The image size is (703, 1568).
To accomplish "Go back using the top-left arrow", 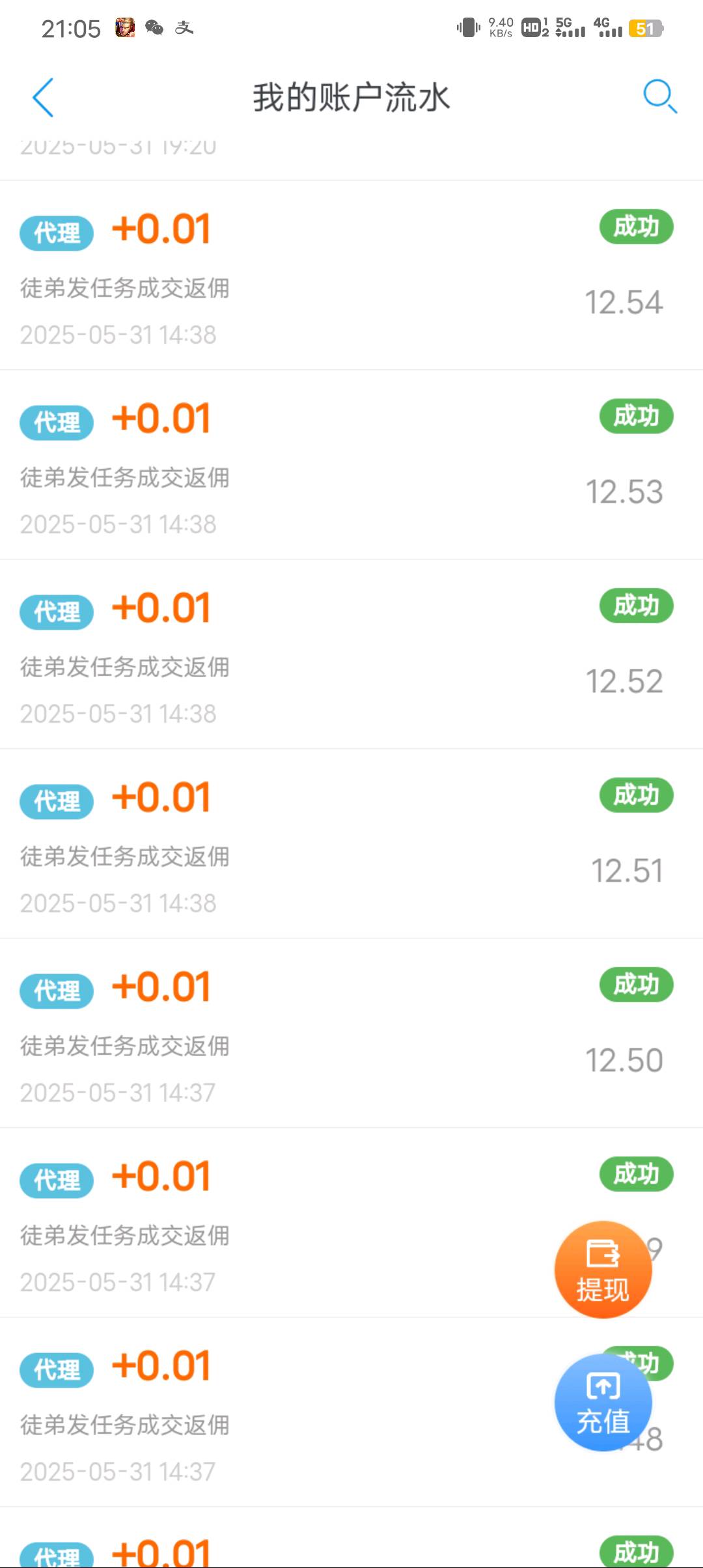I will click(x=43, y=98).
